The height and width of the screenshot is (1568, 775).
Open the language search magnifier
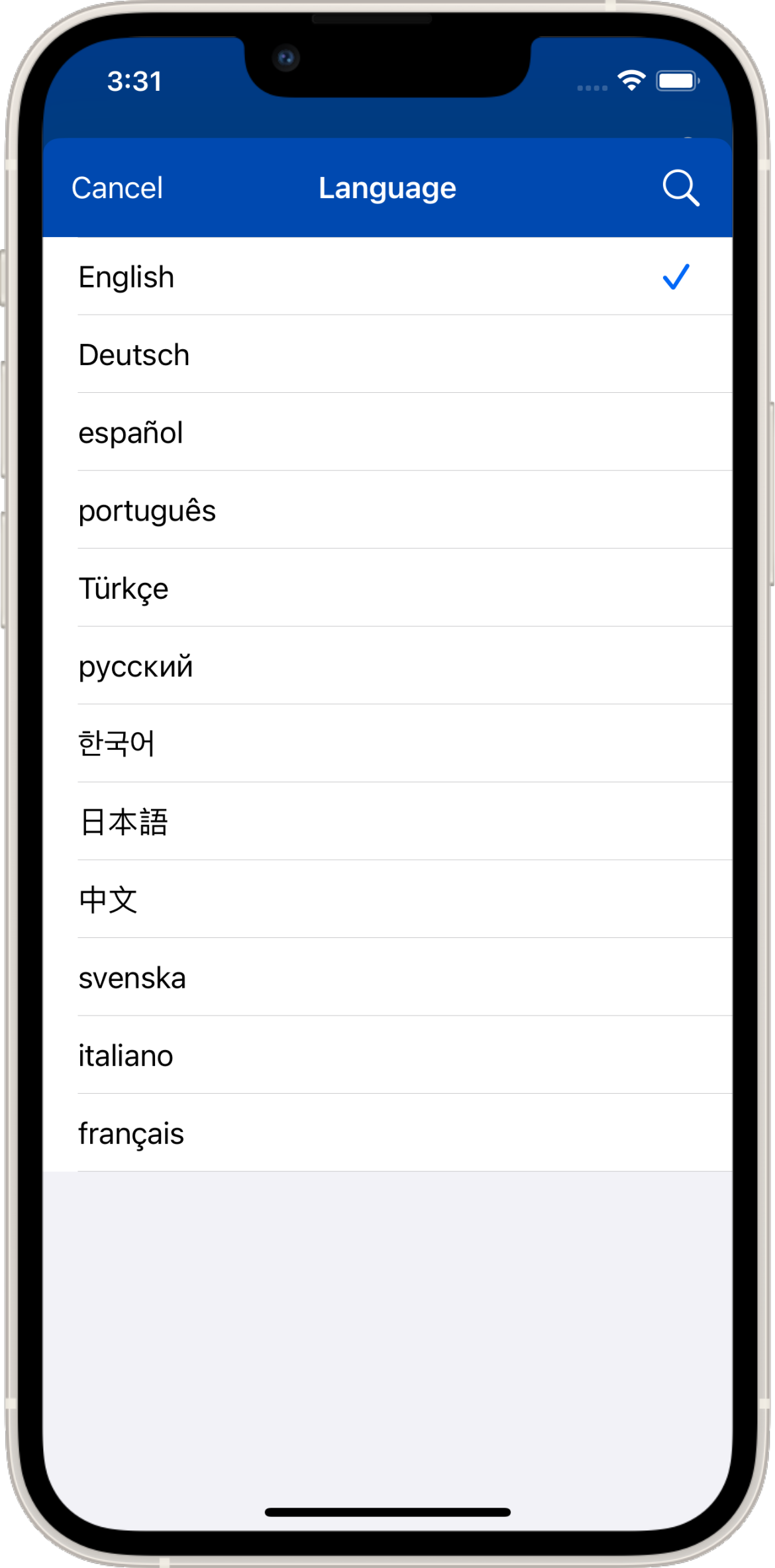680,188
